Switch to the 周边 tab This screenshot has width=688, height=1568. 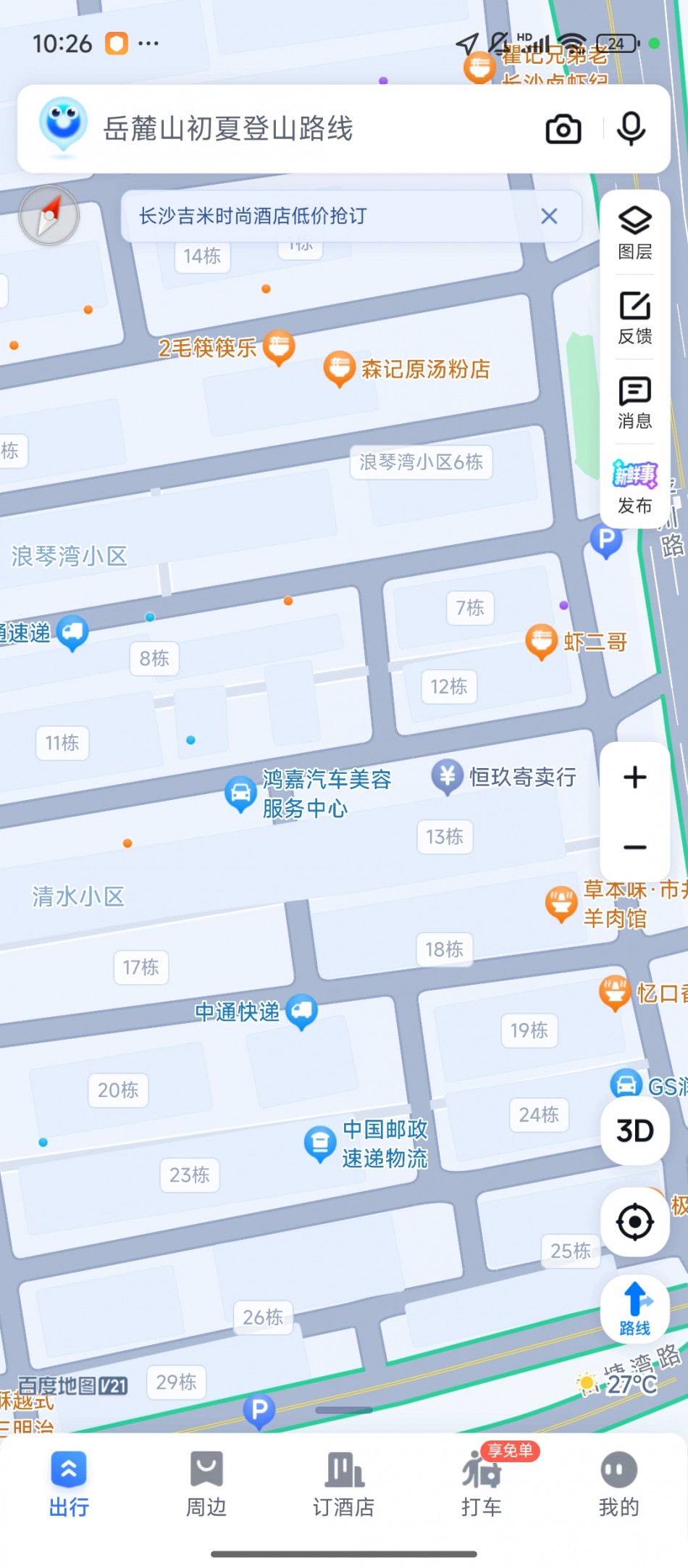pos(206,1484)
